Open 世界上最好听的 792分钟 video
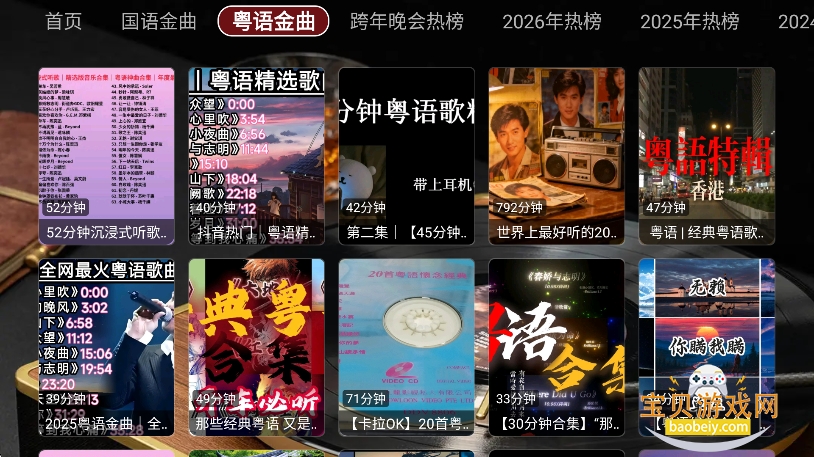This screenshot has height=457, width=814. pyautogui.click(x=557, y=155)
